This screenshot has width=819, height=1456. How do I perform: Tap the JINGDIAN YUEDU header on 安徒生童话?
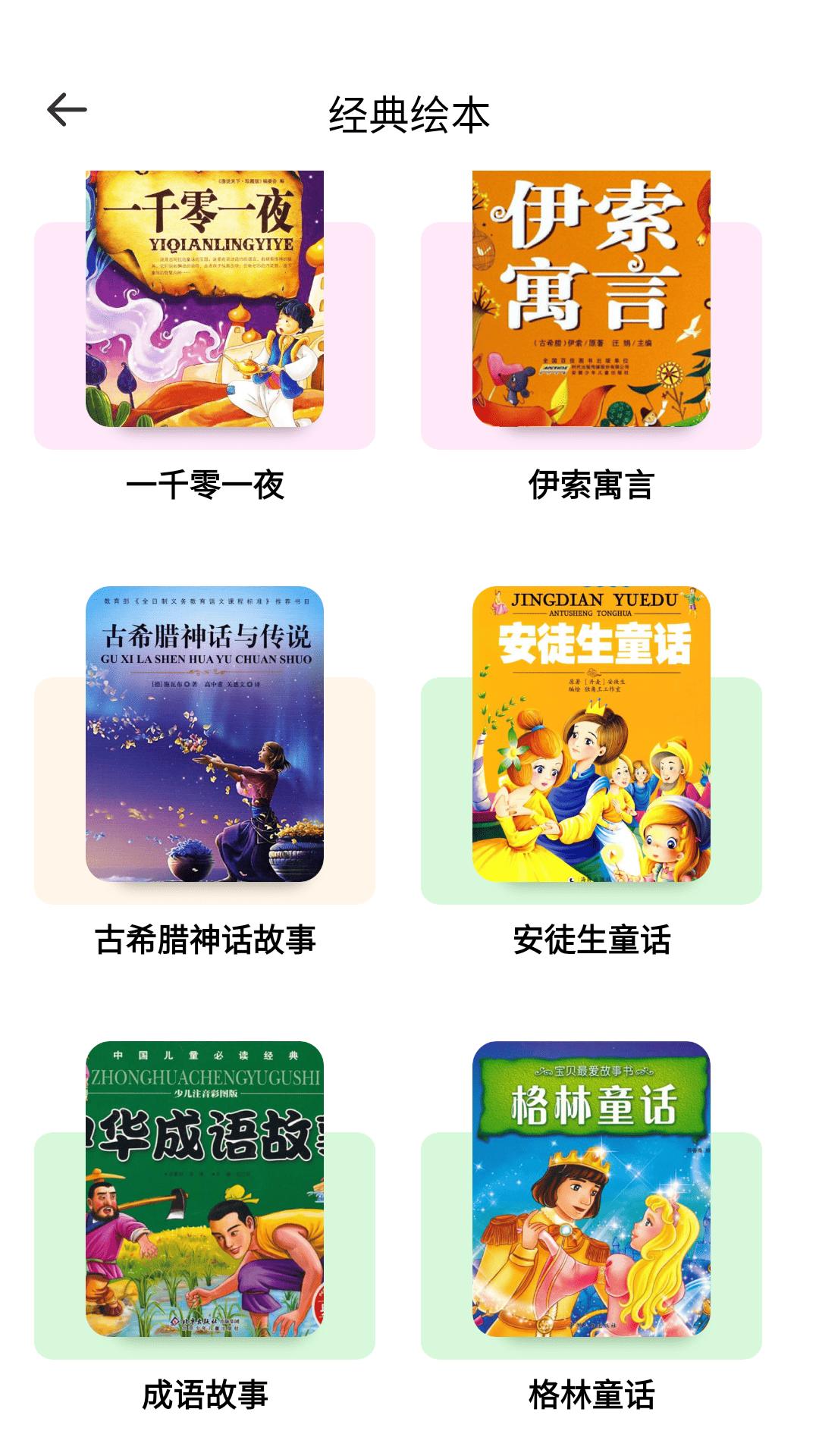594,599
